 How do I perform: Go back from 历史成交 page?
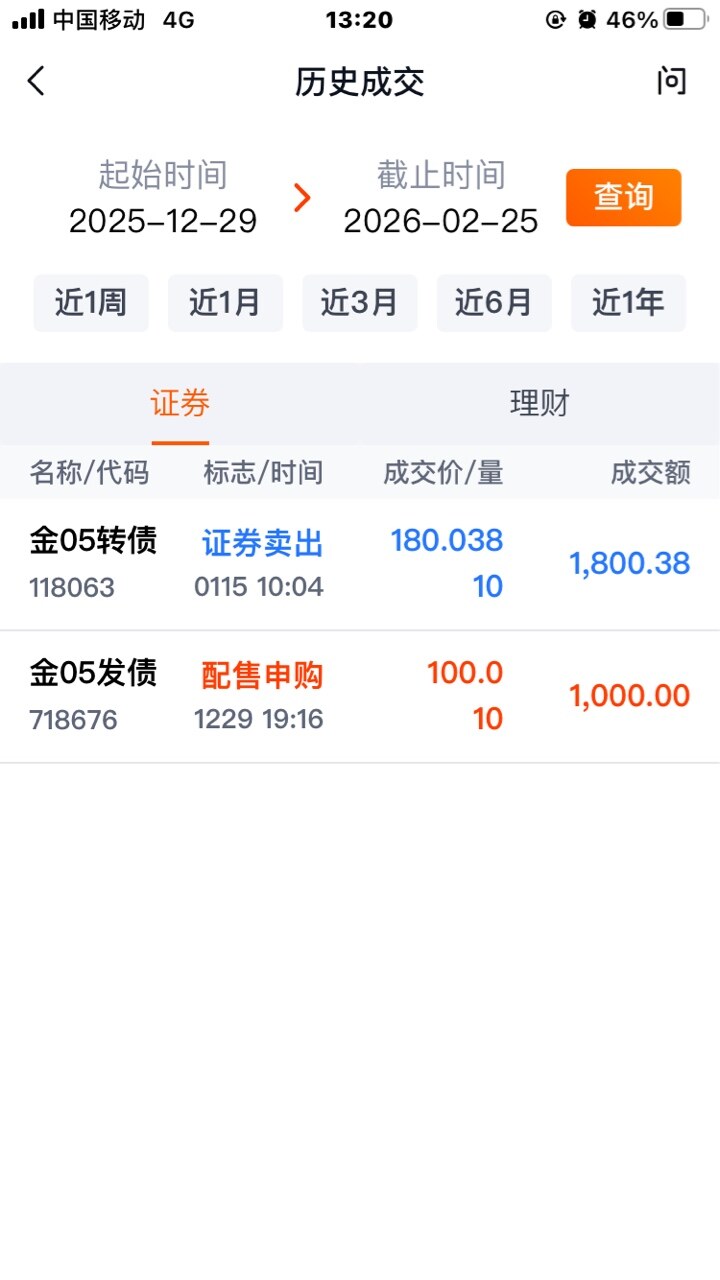point(37,82)
